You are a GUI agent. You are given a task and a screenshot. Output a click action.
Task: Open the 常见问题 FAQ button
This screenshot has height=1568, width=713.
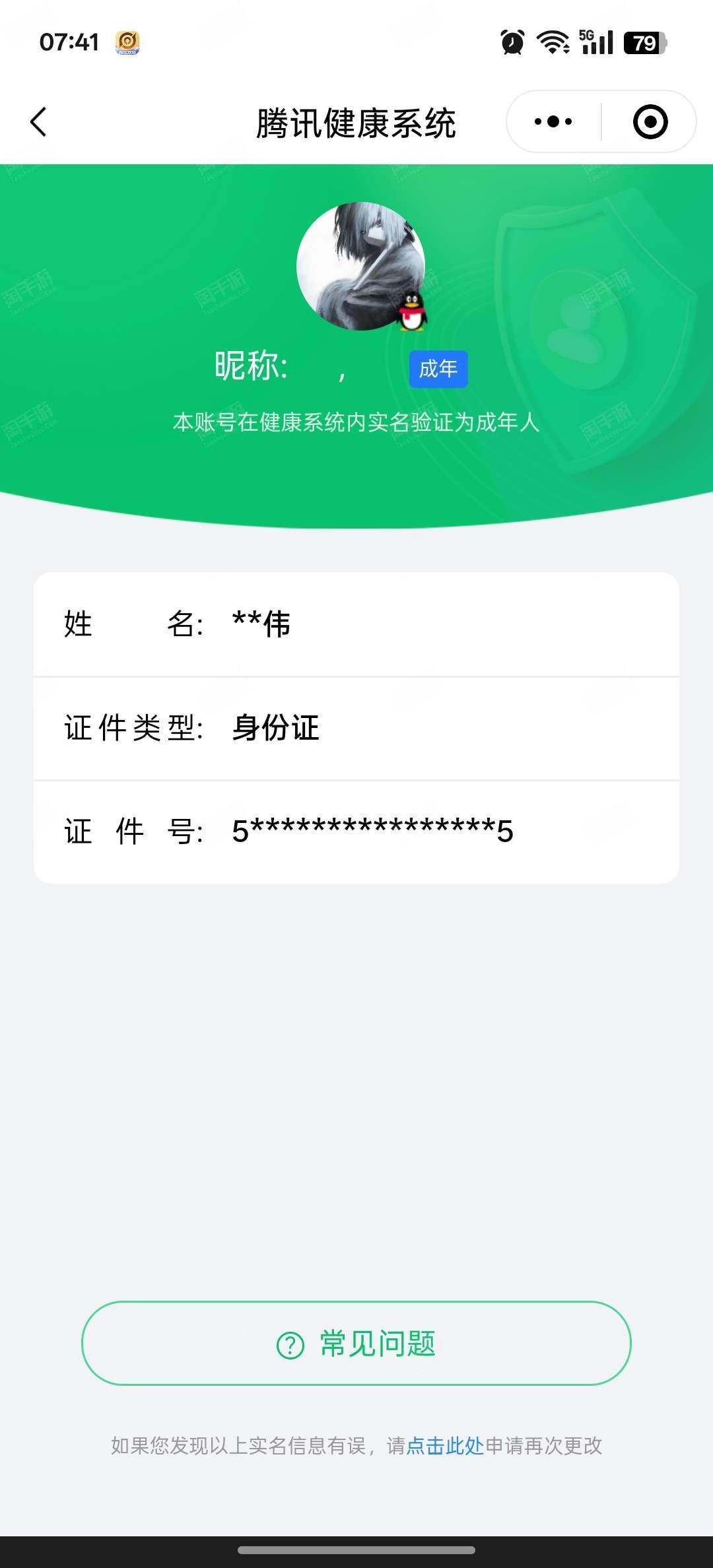pos(356,1344)
